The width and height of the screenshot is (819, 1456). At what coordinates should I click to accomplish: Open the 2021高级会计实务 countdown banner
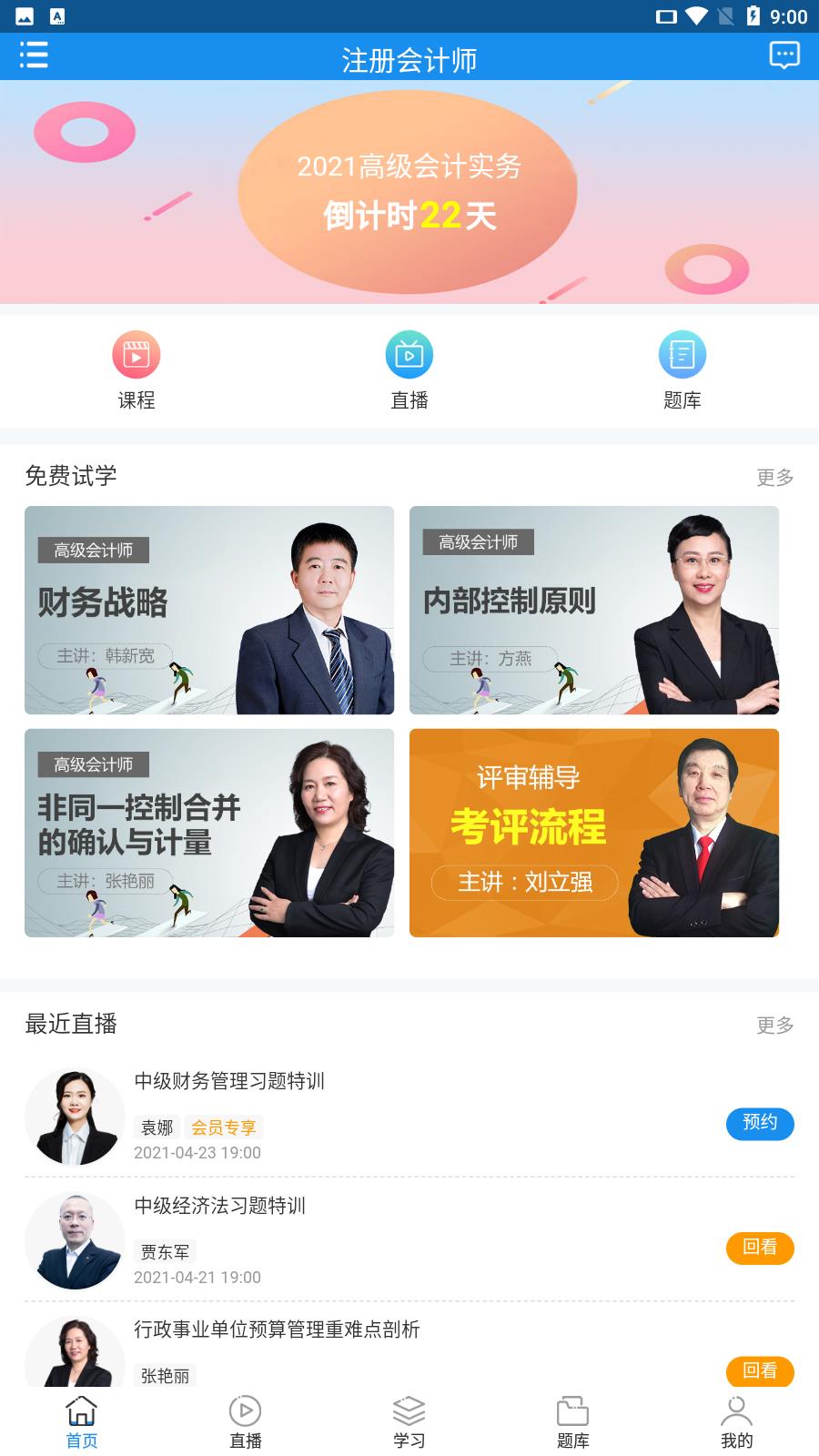409,192
